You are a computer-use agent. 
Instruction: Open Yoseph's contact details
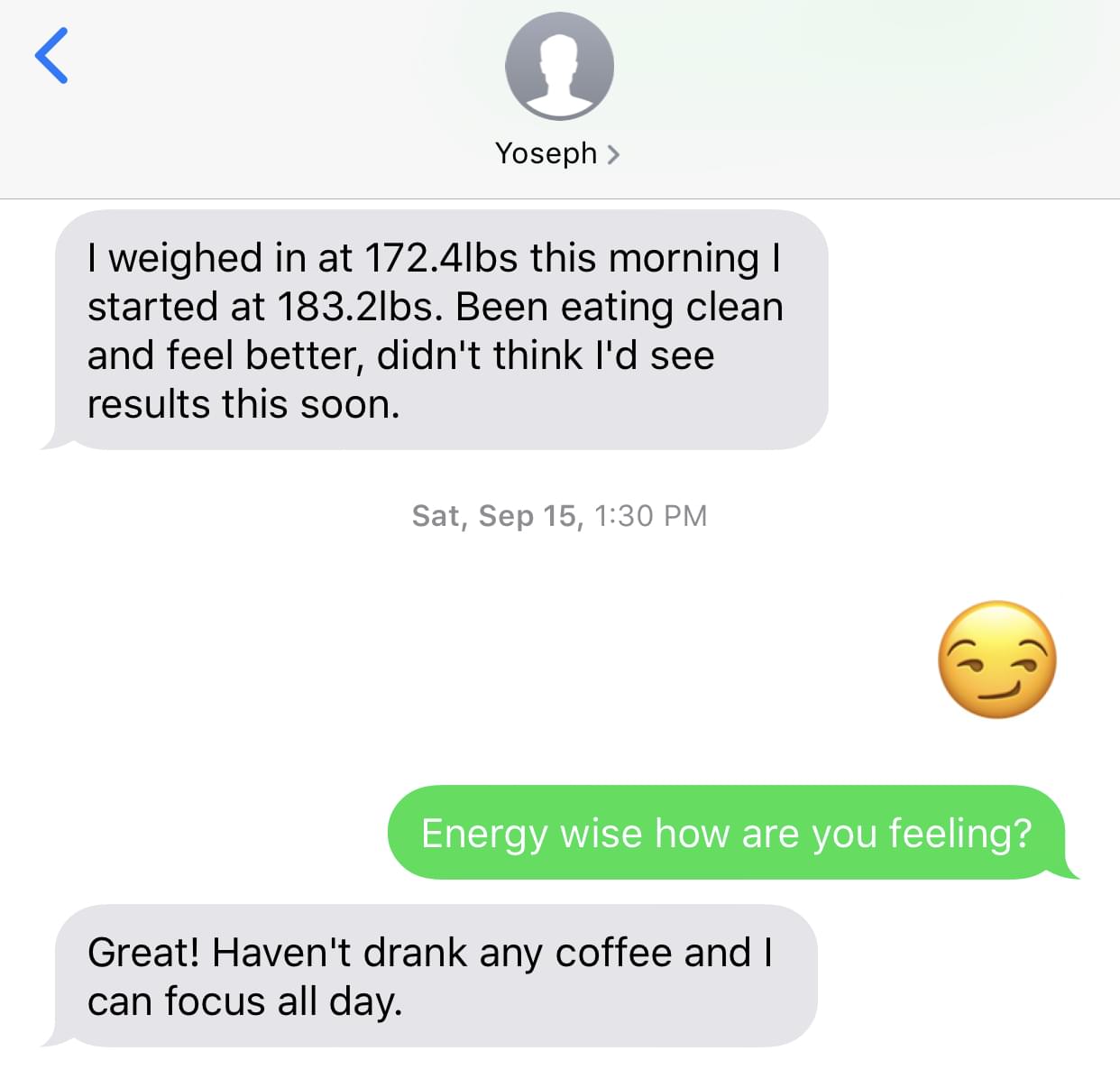tap(557, 153)
